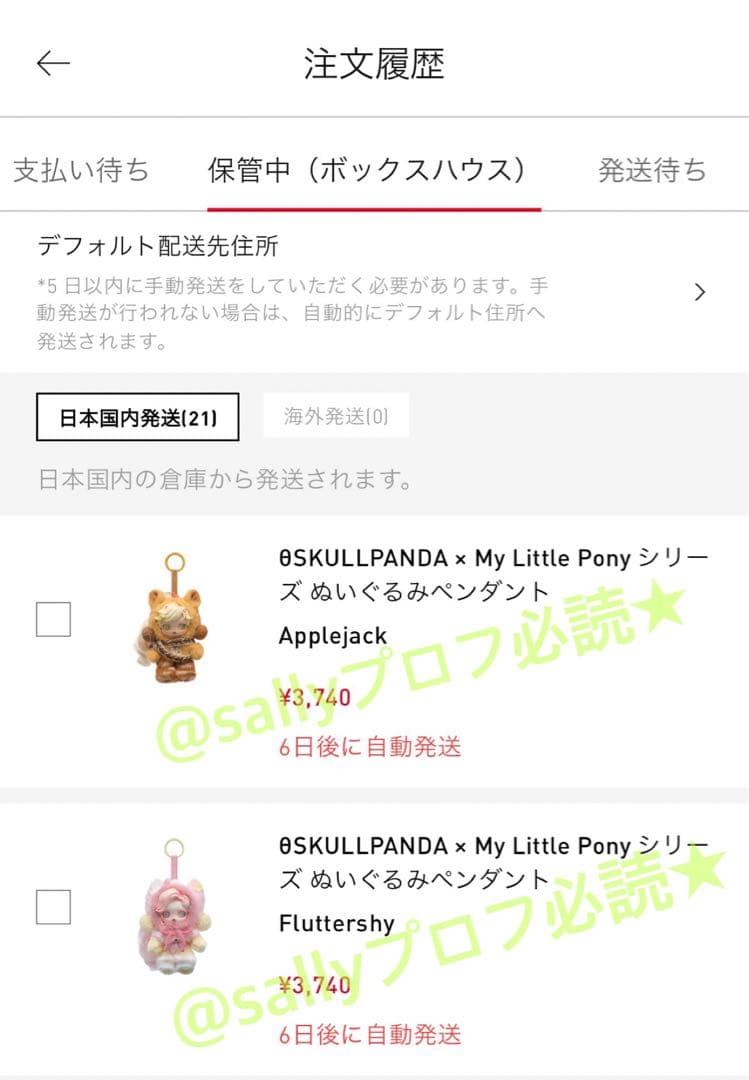The image size is (749, 1080).
Task: Check the Applejack item checkbox
Action: (53, 619)
